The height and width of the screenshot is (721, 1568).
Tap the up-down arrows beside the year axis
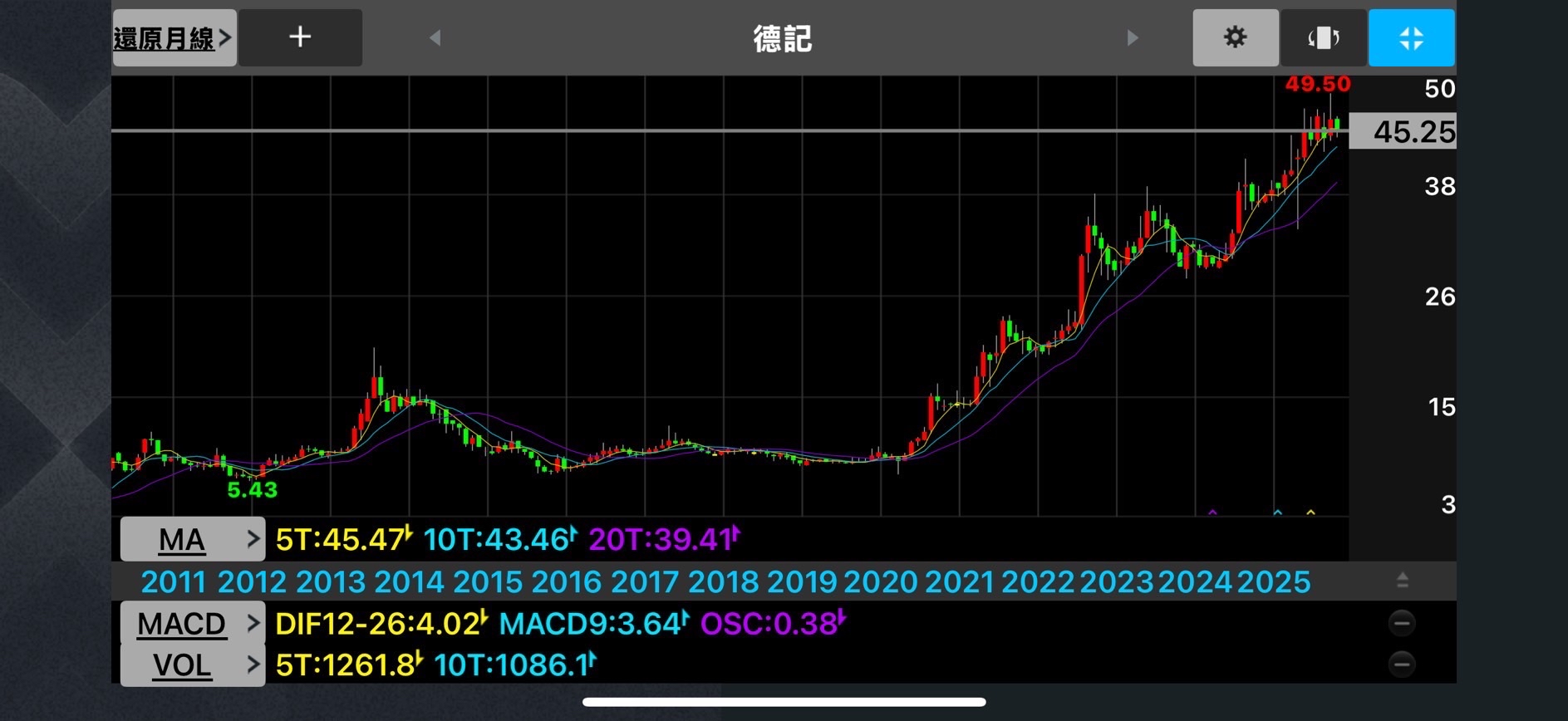tap(1403, 581)
